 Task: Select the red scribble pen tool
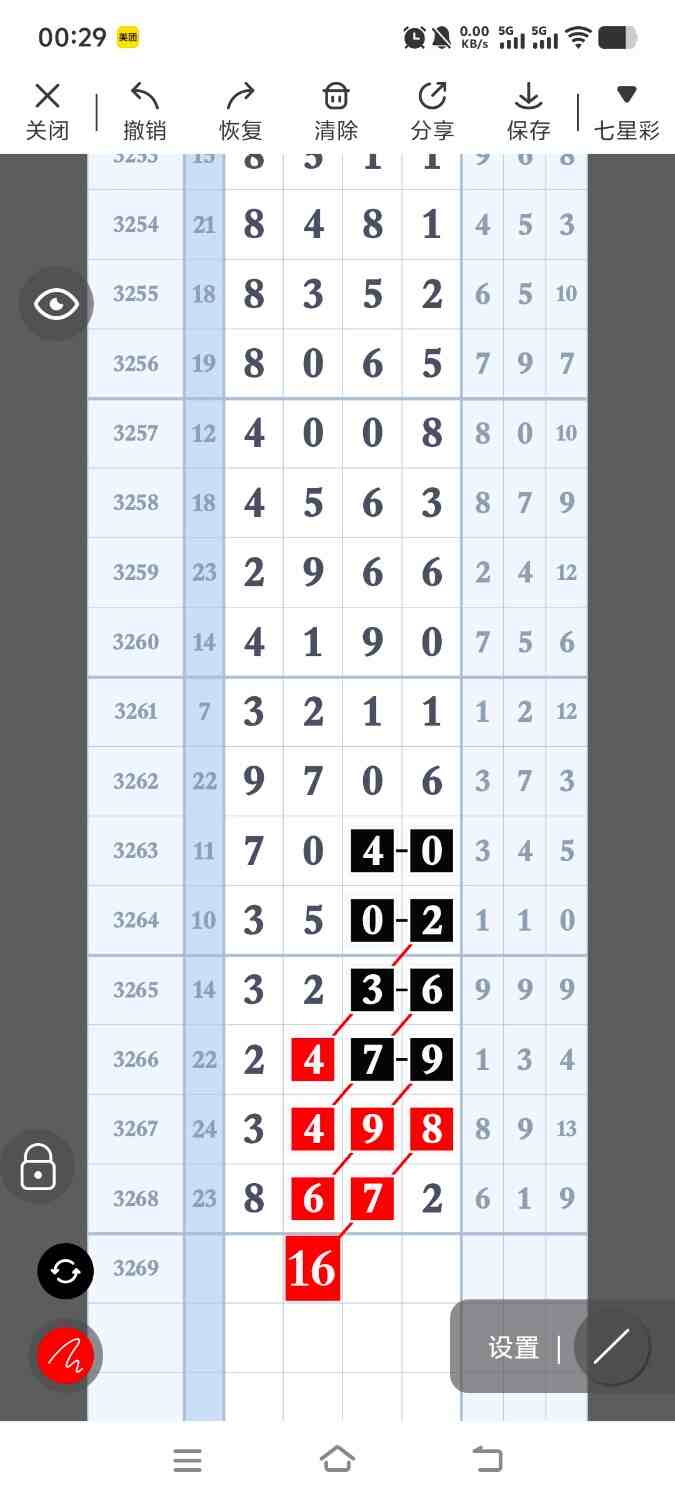click(65, 1356)
